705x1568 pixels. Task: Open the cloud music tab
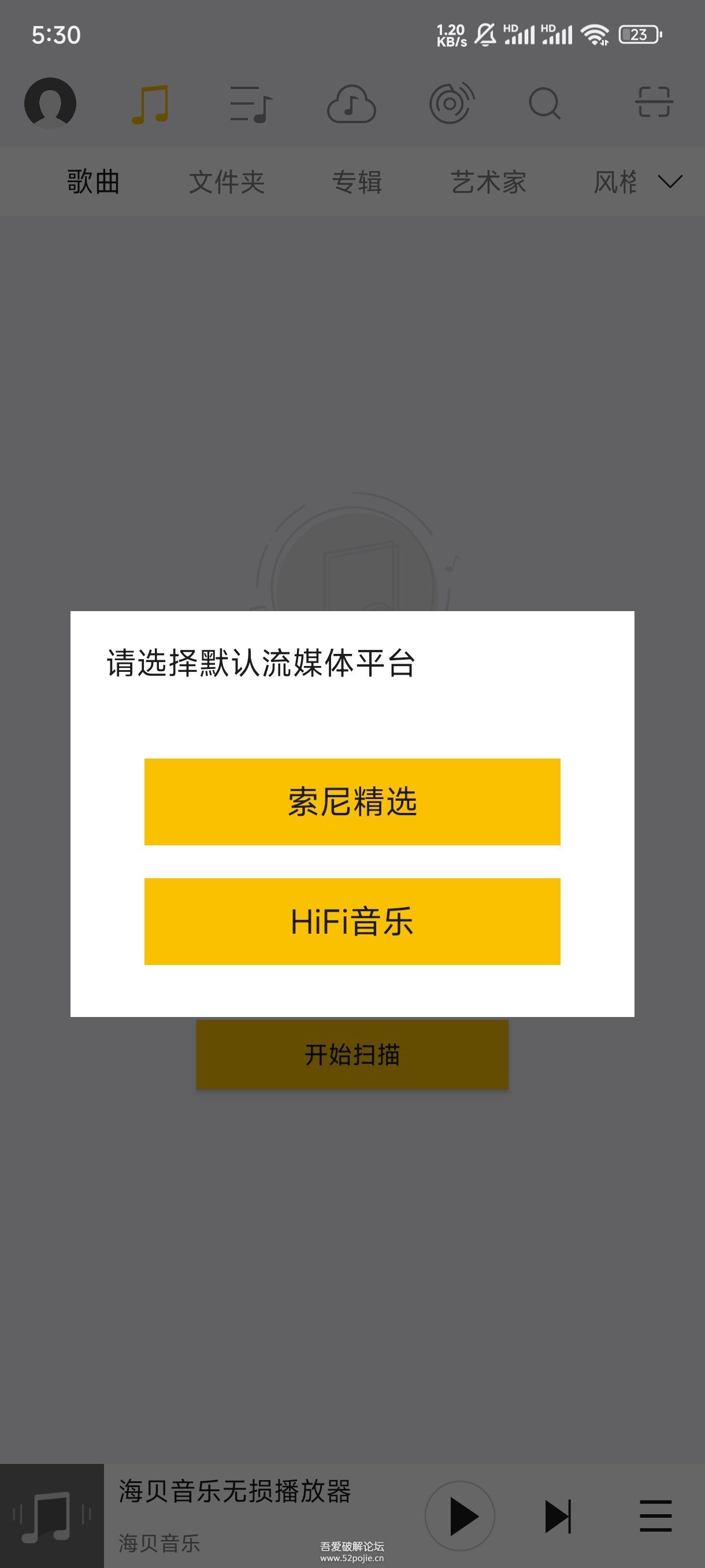351,104
